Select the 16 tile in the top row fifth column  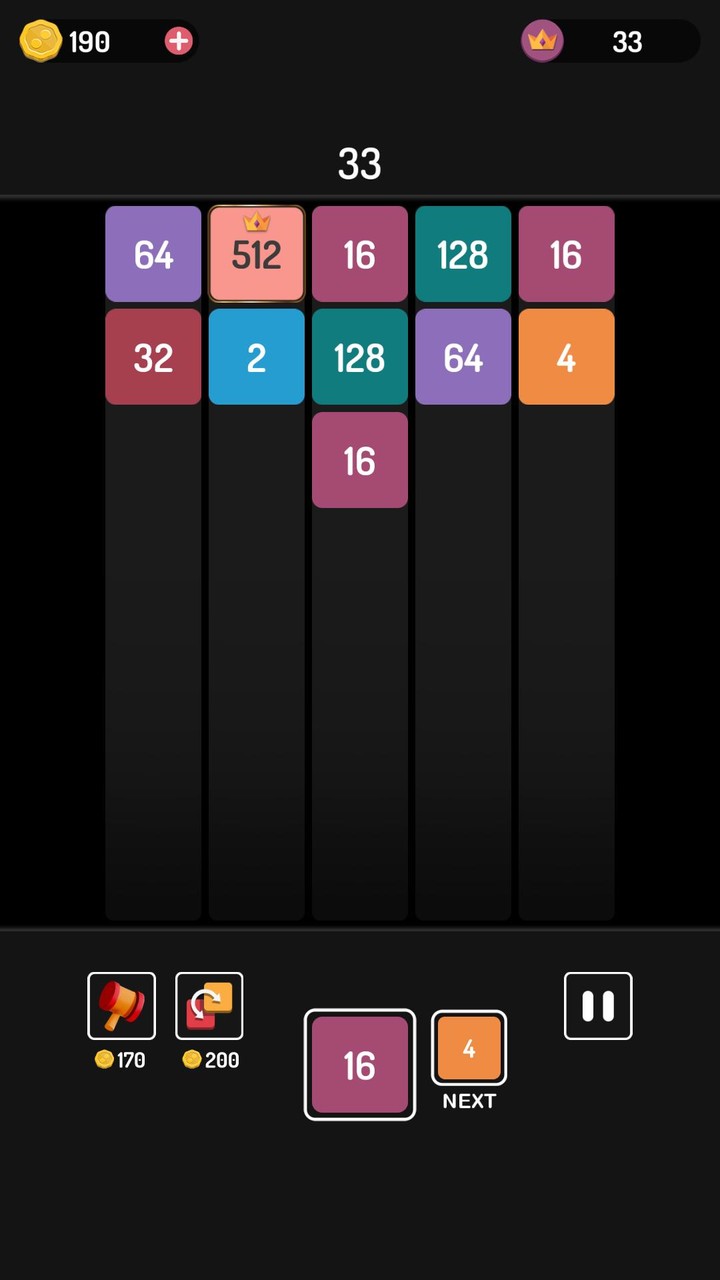pos(566,254)
